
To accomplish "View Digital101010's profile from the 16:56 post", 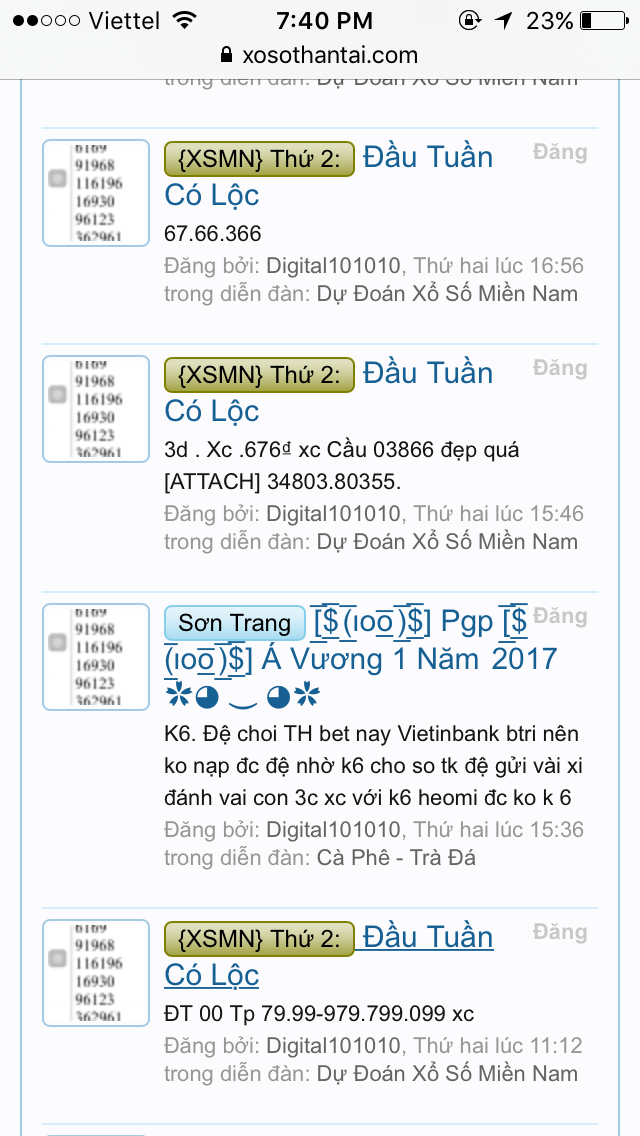I will (x=333, y=266).
